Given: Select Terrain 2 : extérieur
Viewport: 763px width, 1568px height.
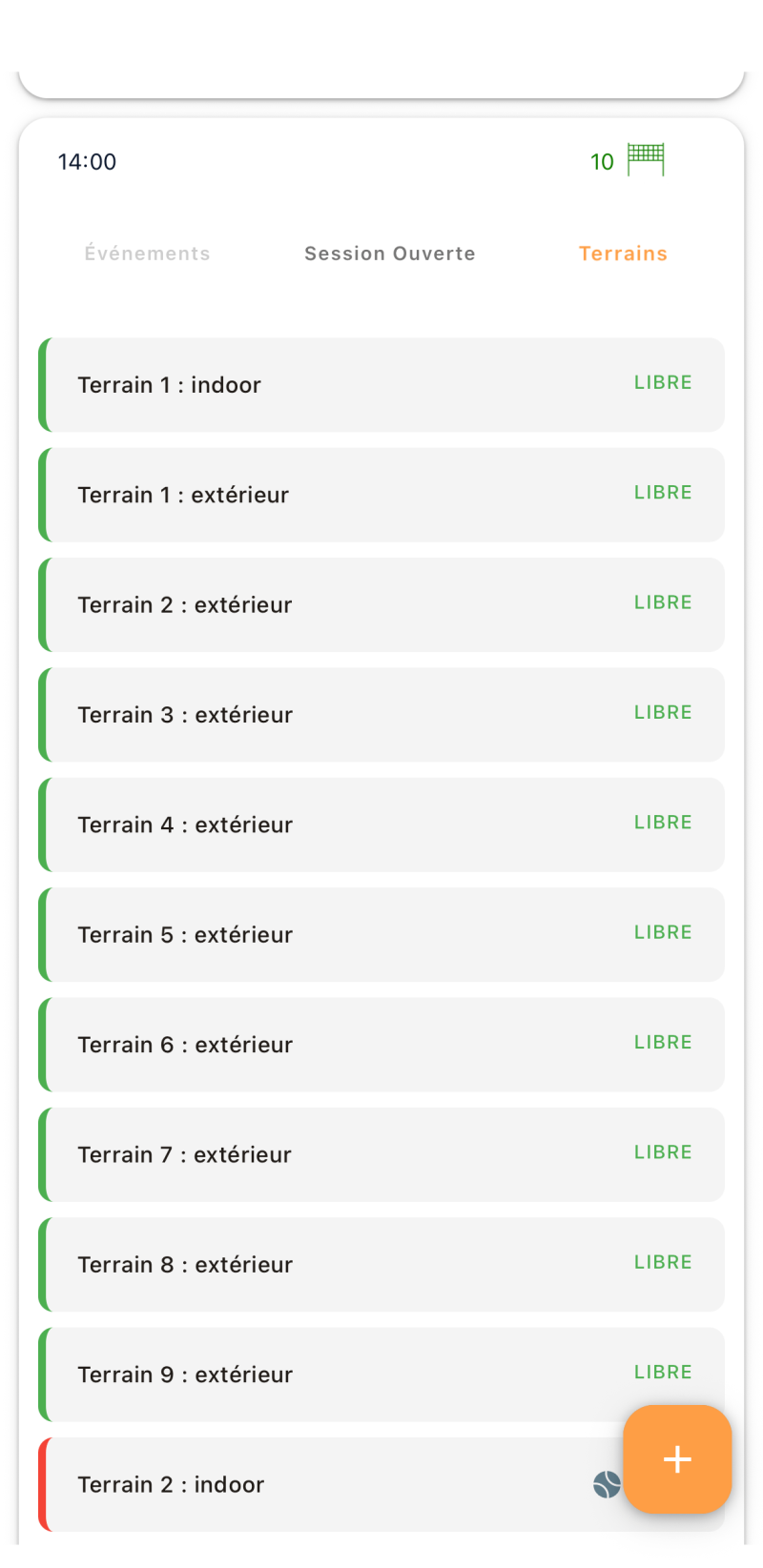Looking at the screenshot, I should [x=381, y=604].
